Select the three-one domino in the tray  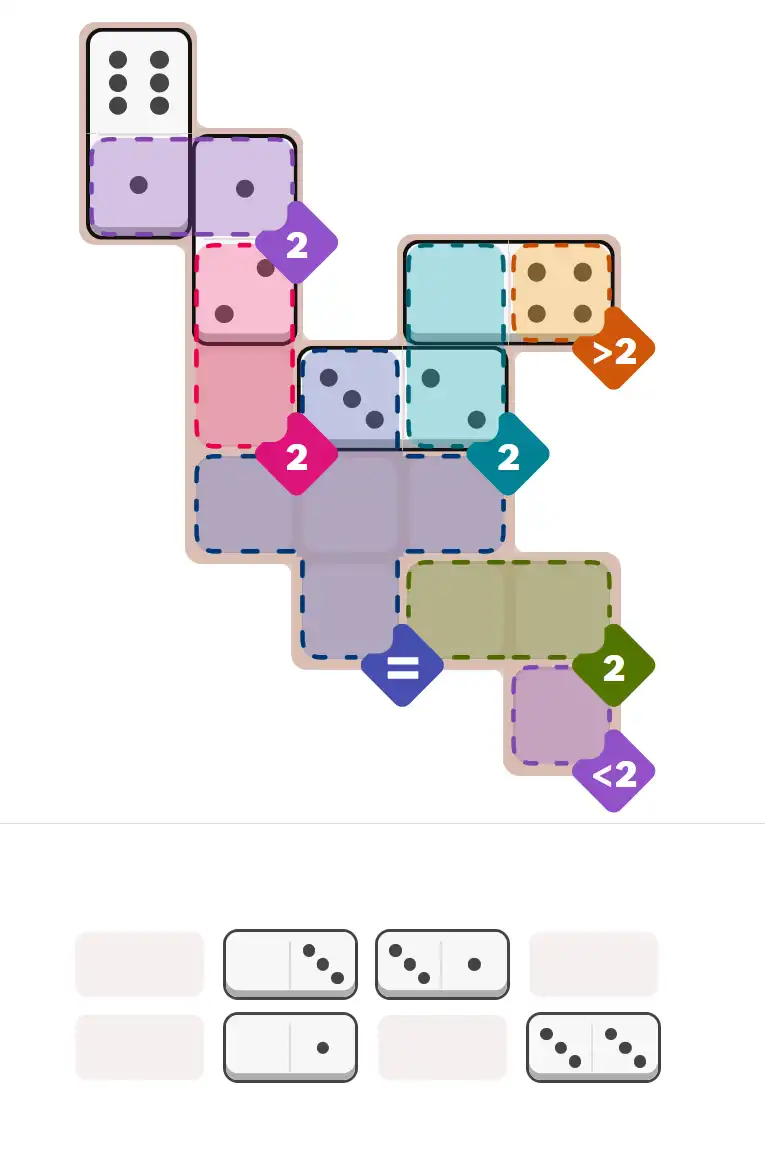(442, 963)
